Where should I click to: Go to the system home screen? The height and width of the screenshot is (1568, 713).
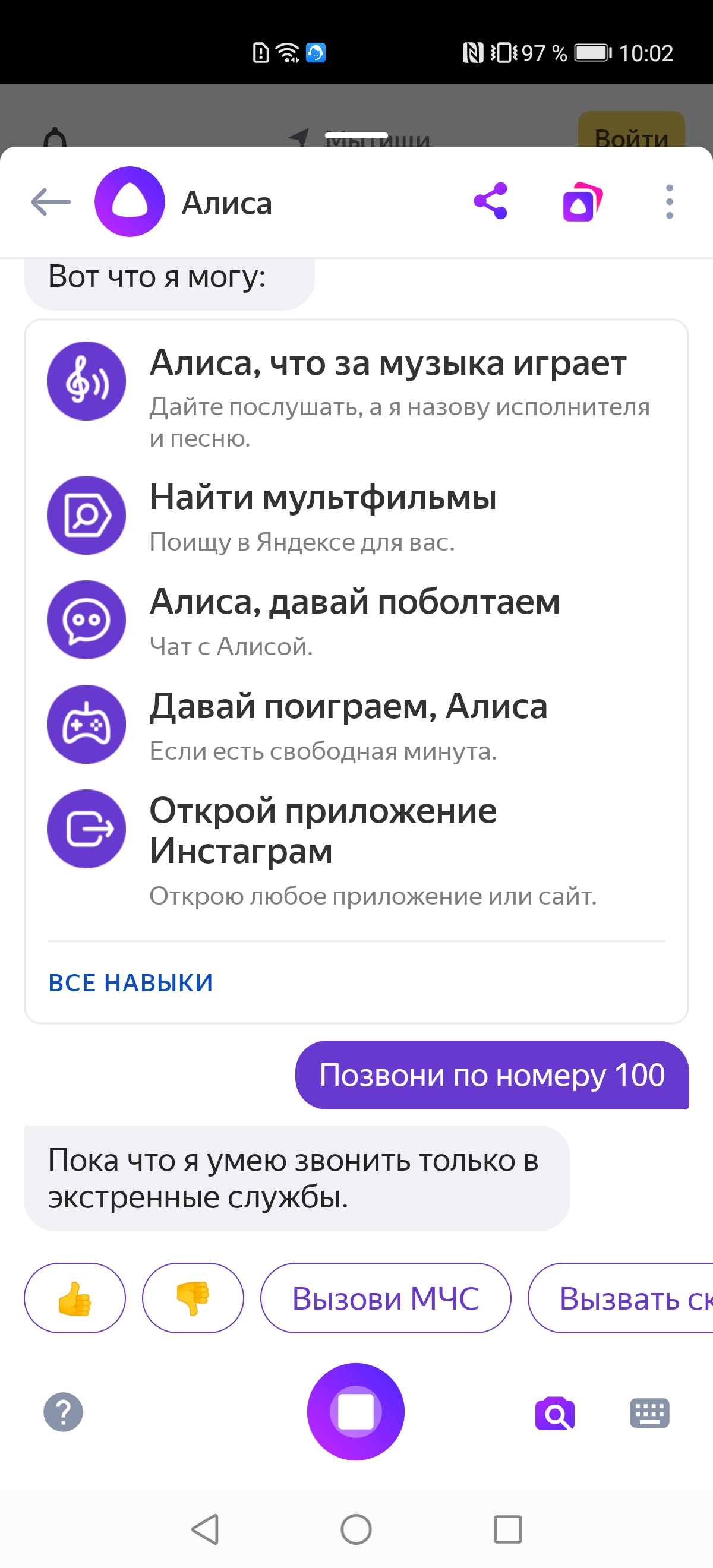356,1529
